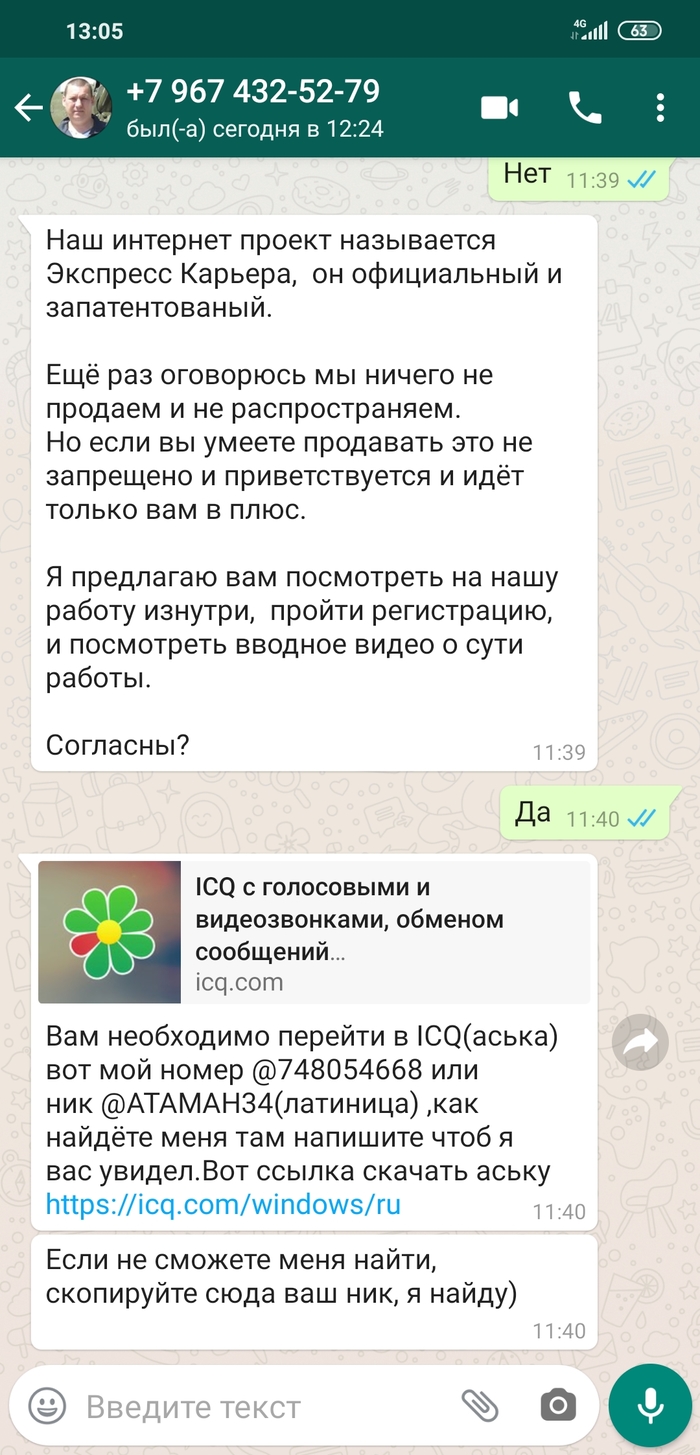Open contact info for +7 967 432-52-79

(x=253, y=107)
